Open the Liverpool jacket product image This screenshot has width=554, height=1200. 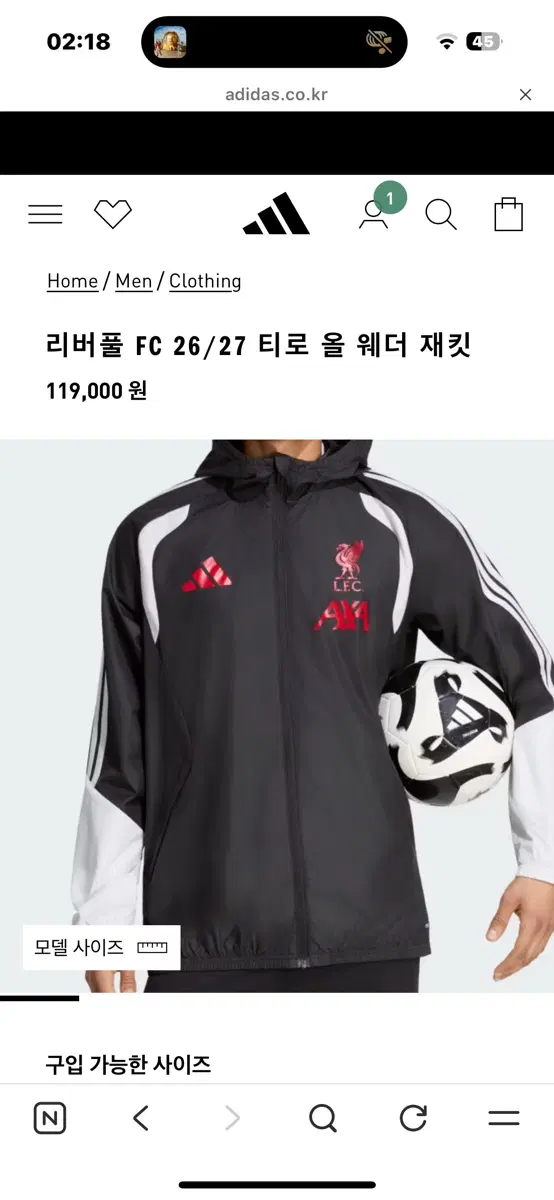(x=277, y=716)
